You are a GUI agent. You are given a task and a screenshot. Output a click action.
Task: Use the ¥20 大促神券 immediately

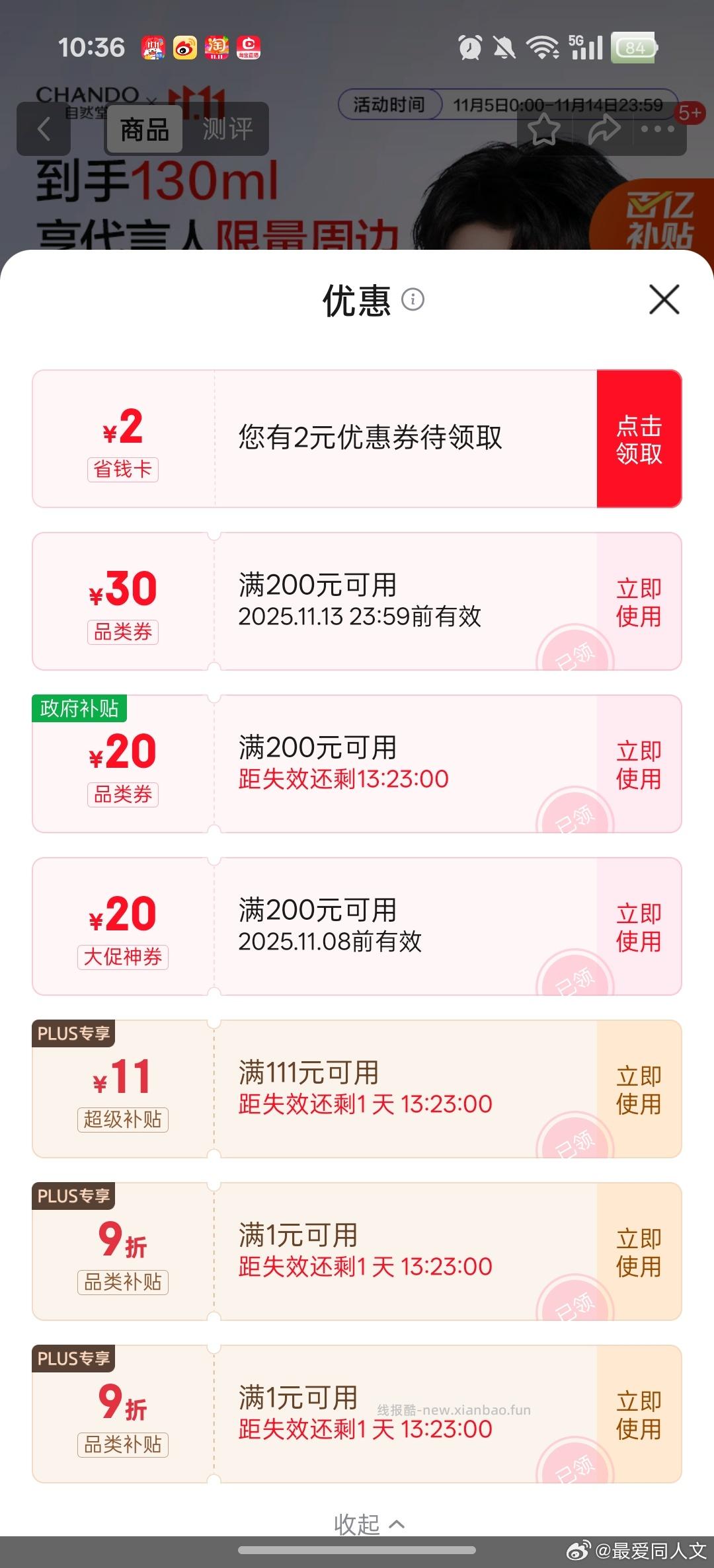(x=637, y=925)
